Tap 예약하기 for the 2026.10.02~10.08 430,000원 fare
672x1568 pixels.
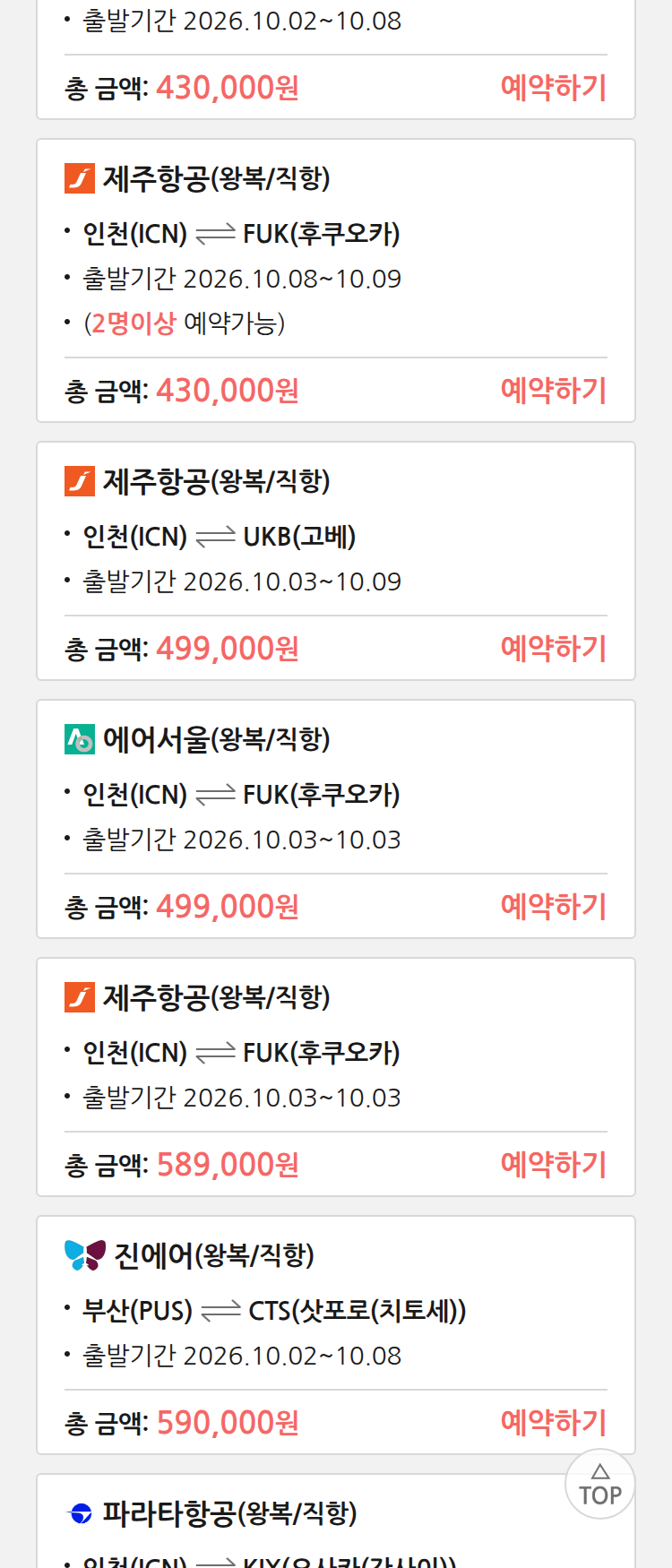pyautogui.click(x=554, y=88)
